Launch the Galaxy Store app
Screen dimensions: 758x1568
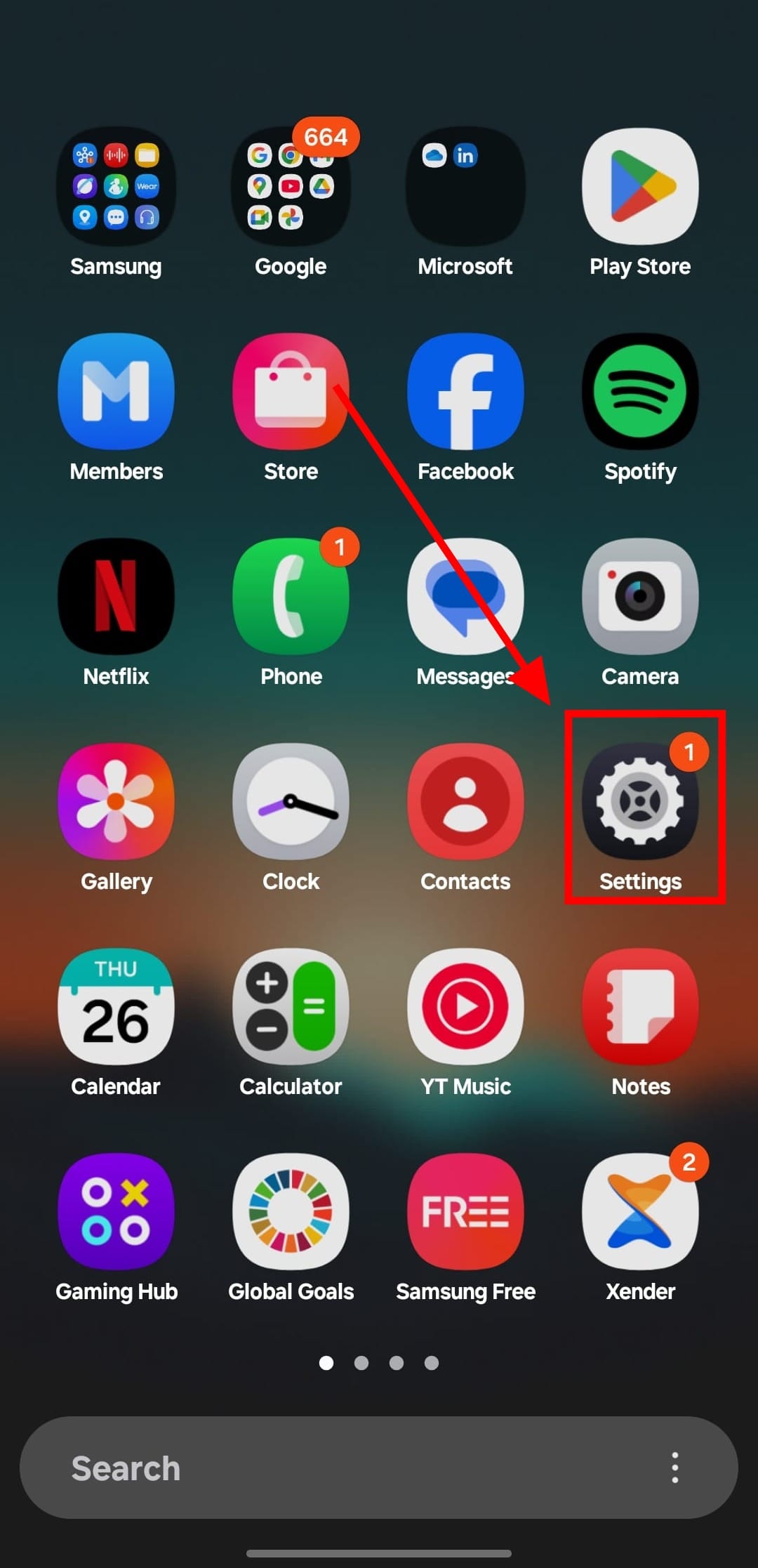(291, 392)
